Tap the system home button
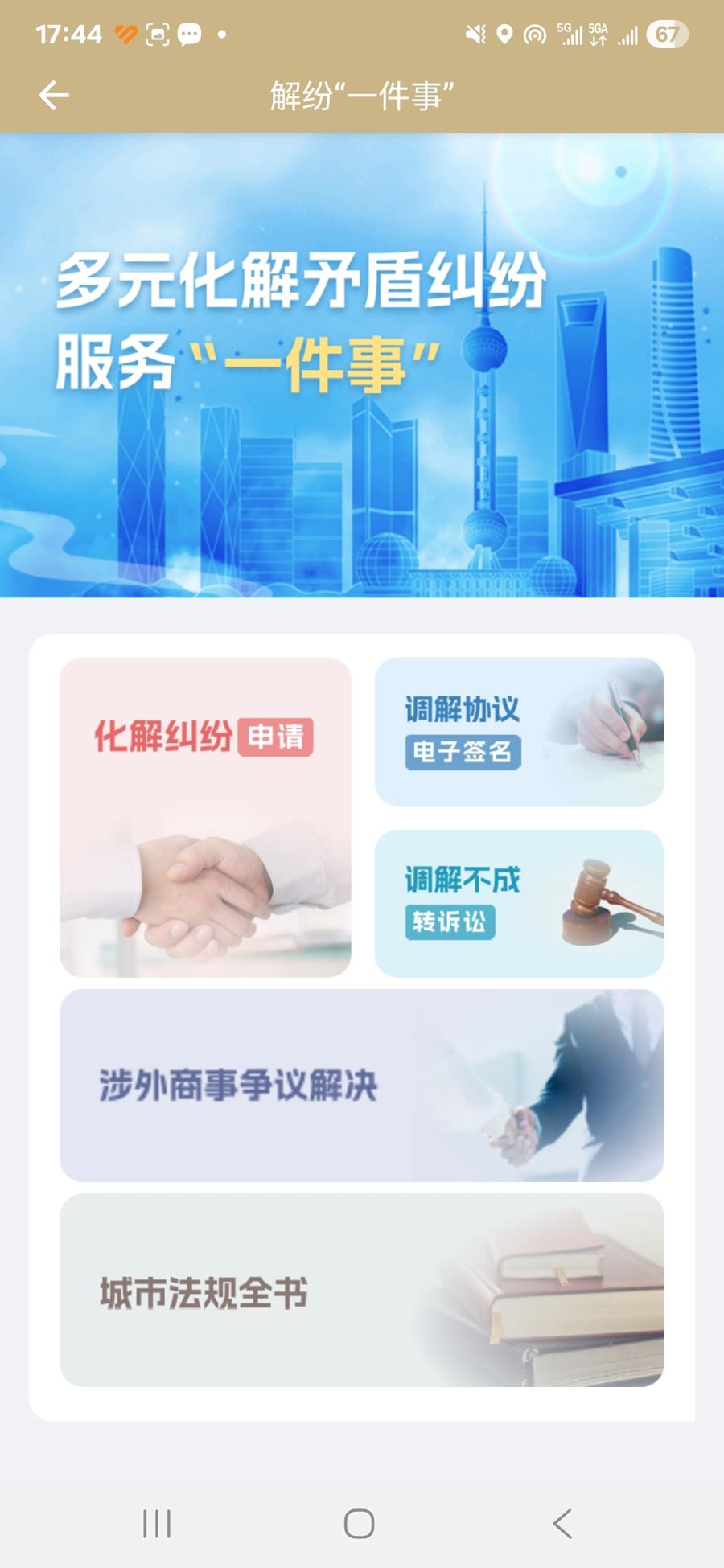The image size is (724, 1568). pyautogui.click(x=359, y=1523)
